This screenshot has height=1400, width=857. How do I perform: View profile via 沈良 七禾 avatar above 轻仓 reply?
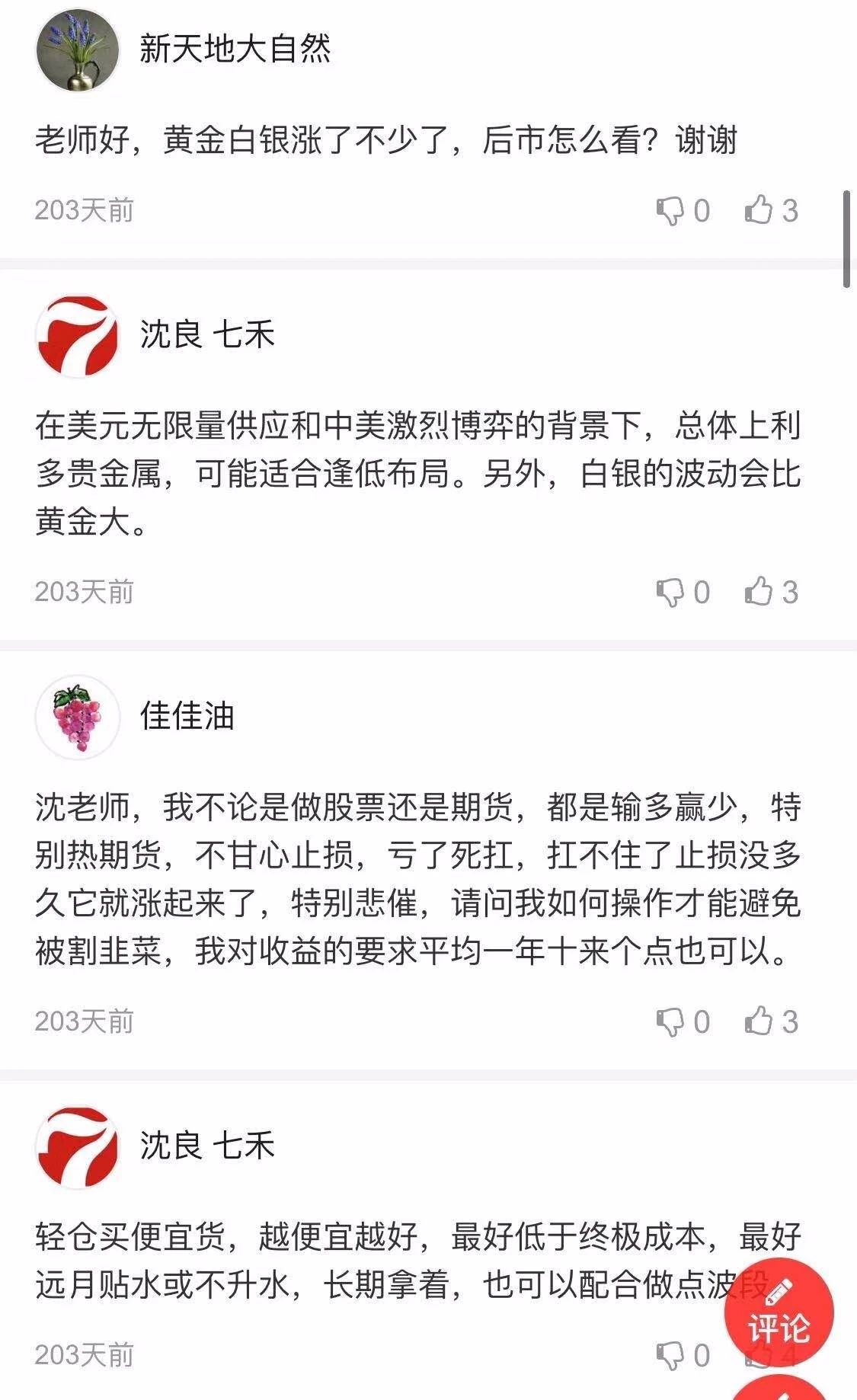[x=78, y=1146]
